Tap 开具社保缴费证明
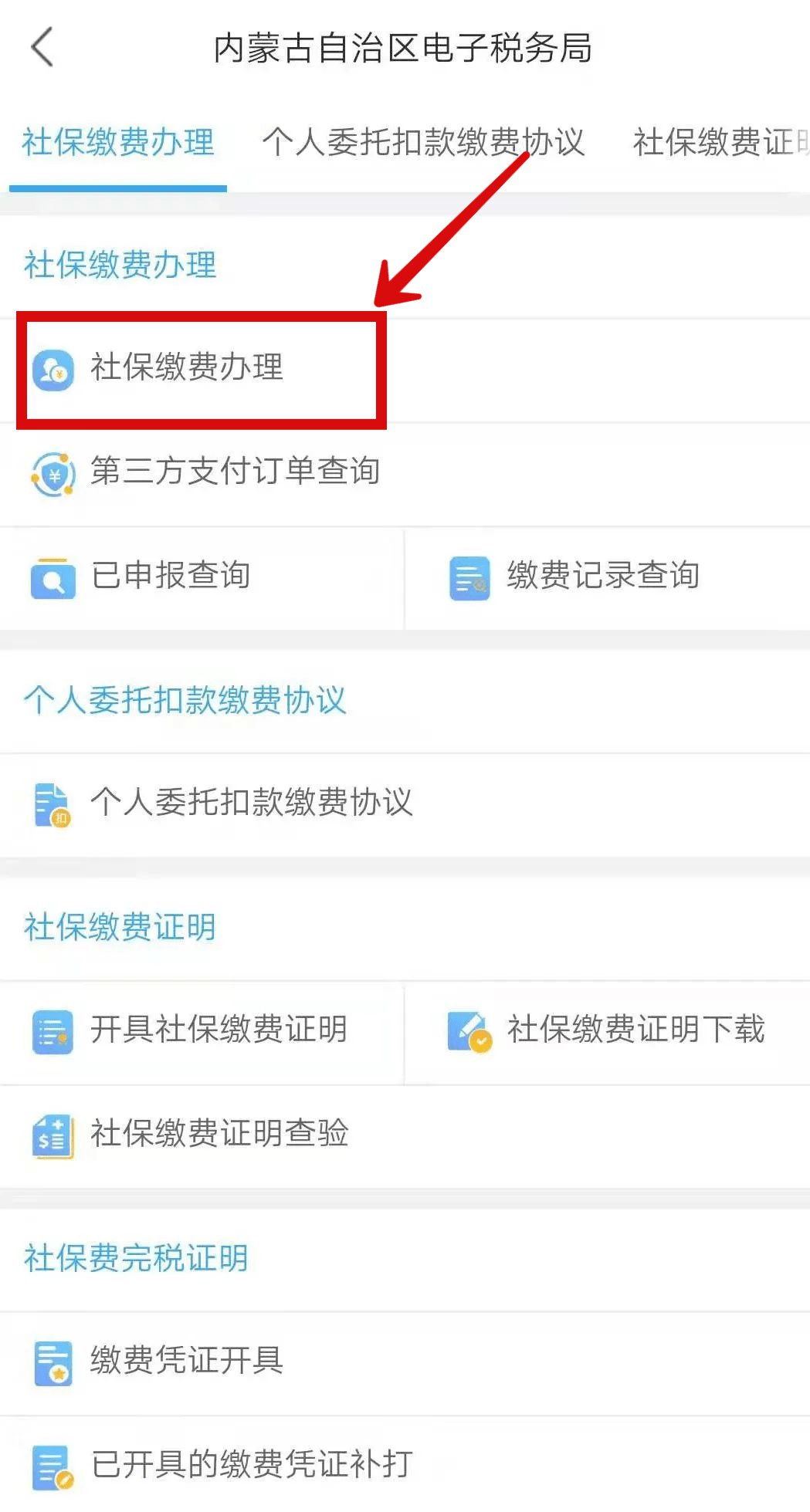 tap(219, 1030)
